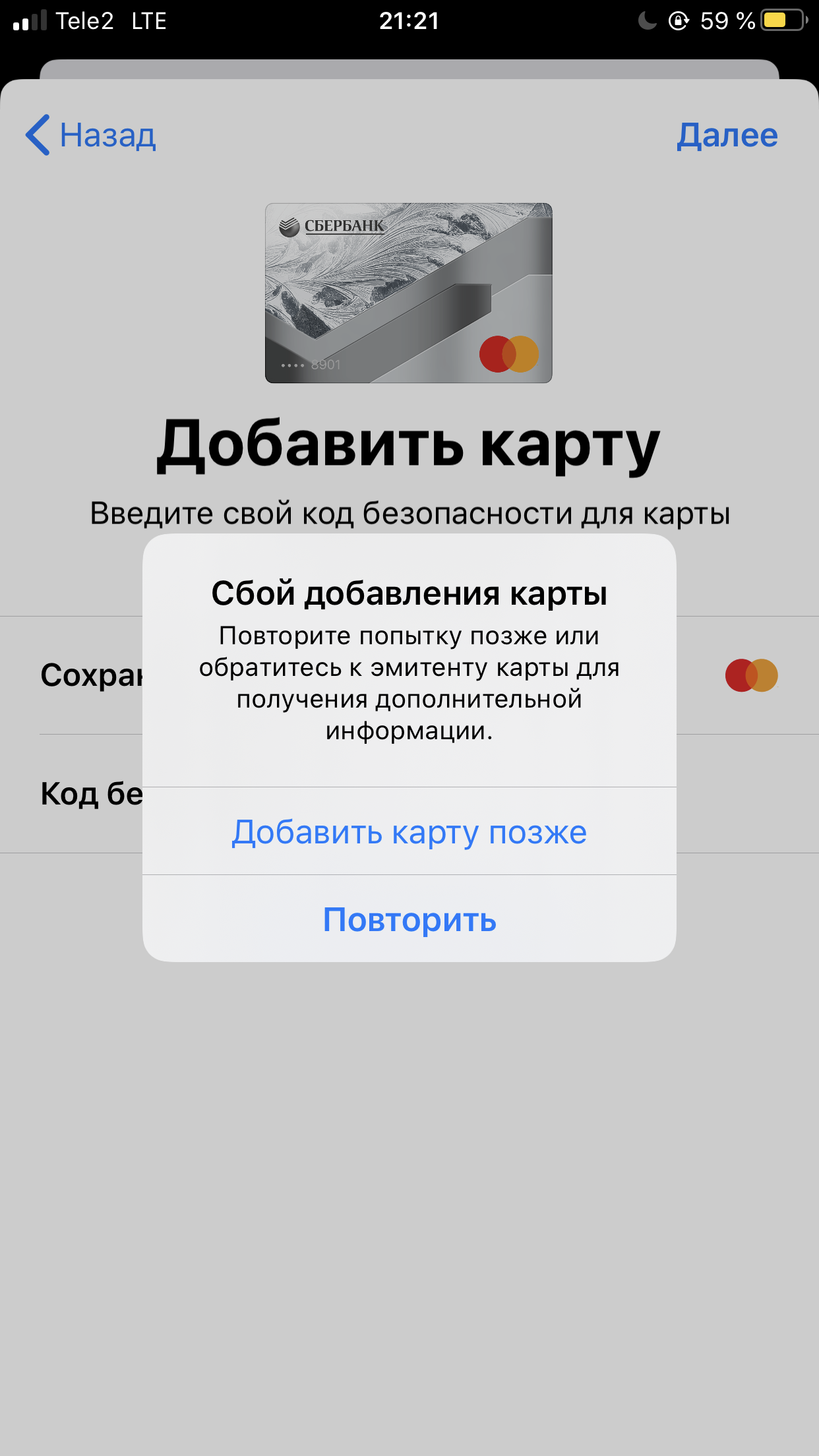Go back with 'Назад'
This screenshot has width=819, height=1456.
[91, 135]
